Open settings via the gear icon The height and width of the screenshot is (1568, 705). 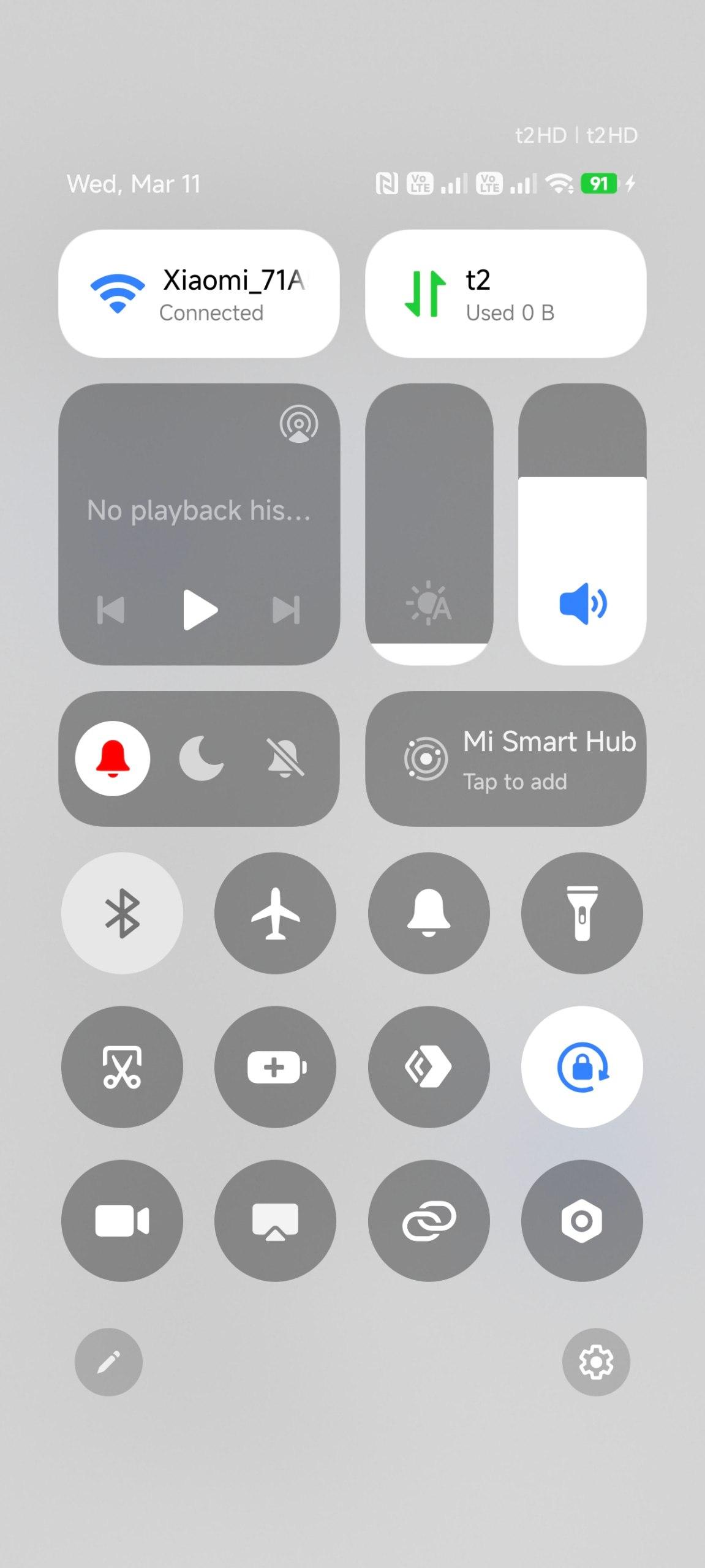[596, 1362]
